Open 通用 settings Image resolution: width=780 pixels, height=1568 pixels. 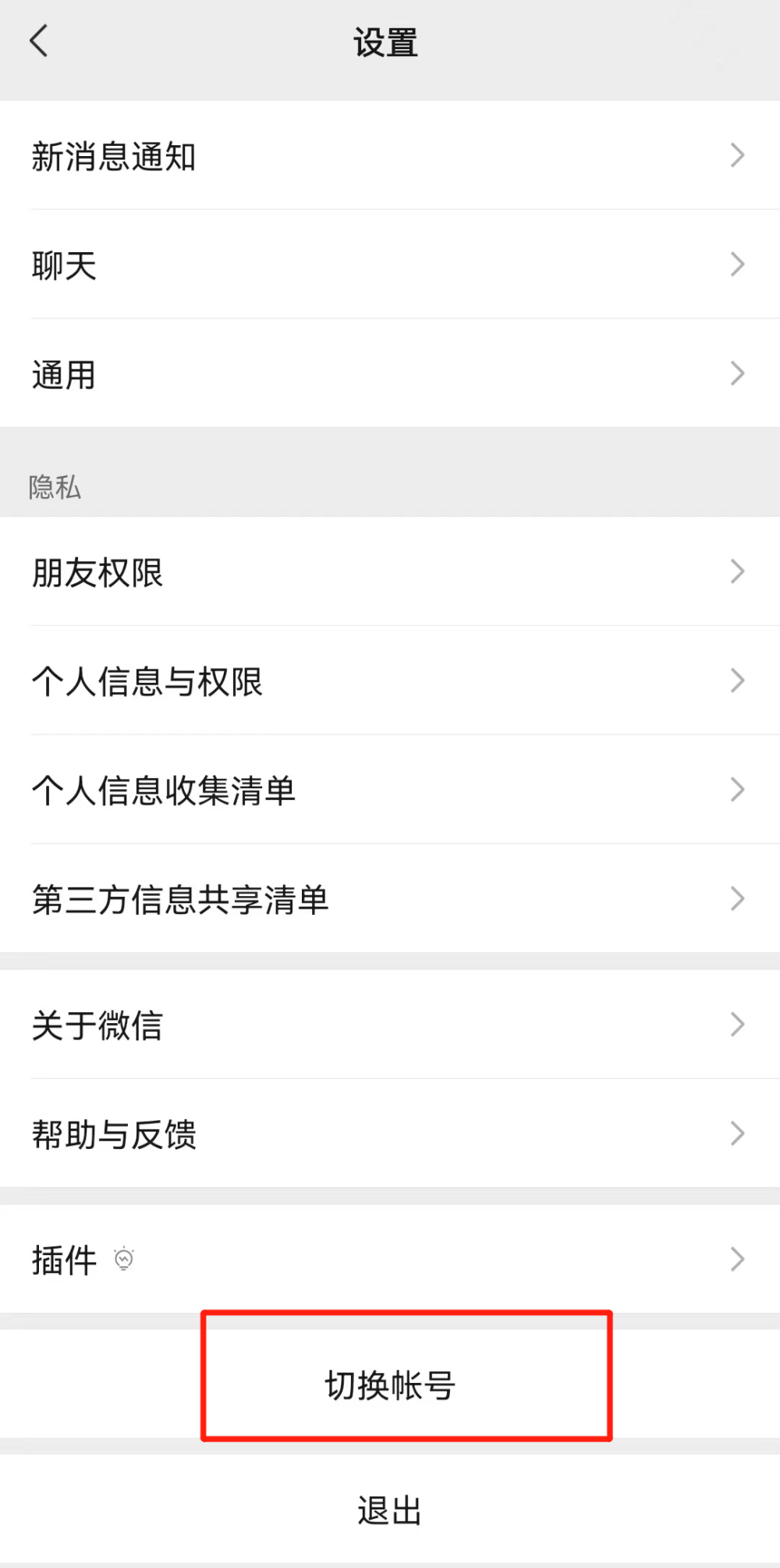pos(390,373)
